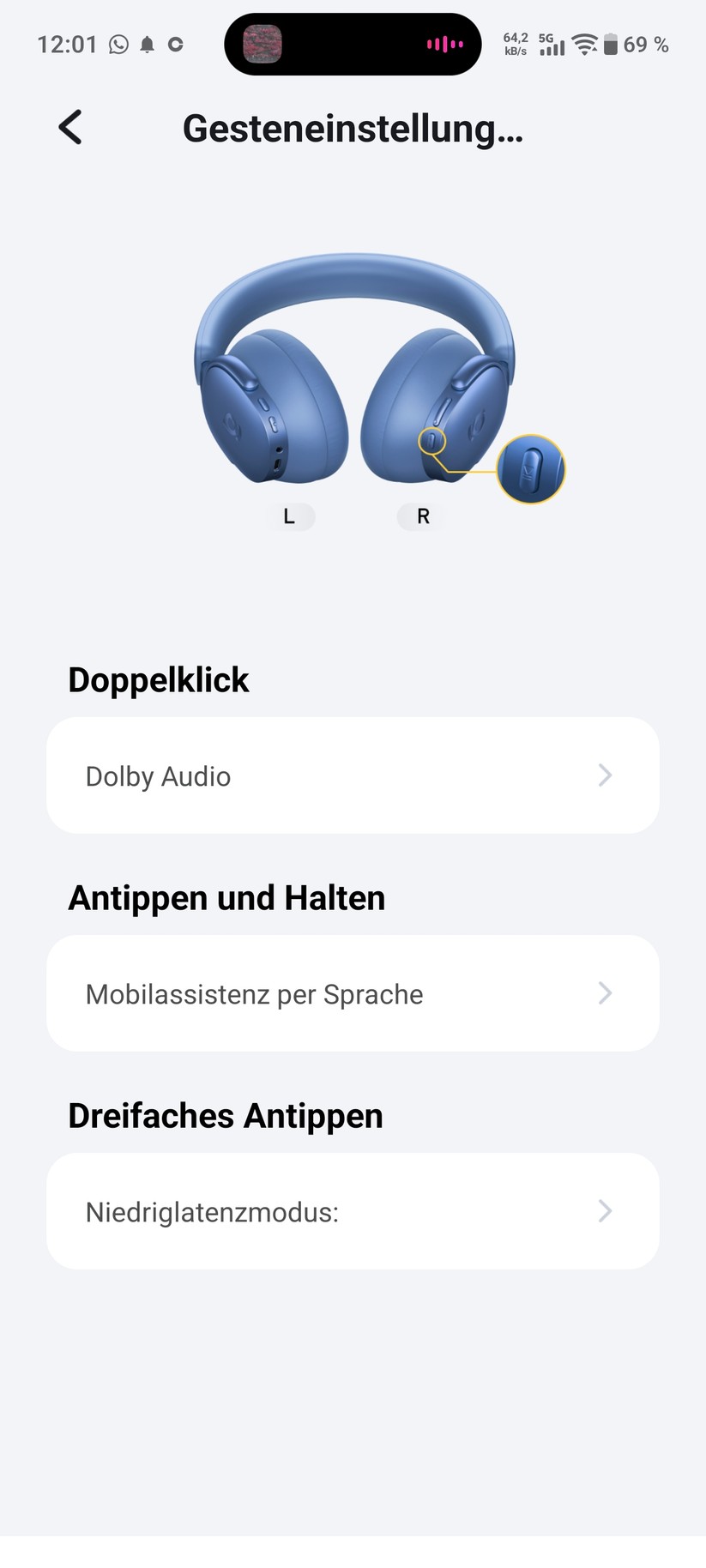Open the WhatsApp notification icon
The height and width of the screenshot is (1568, 706).
(118, 44)
